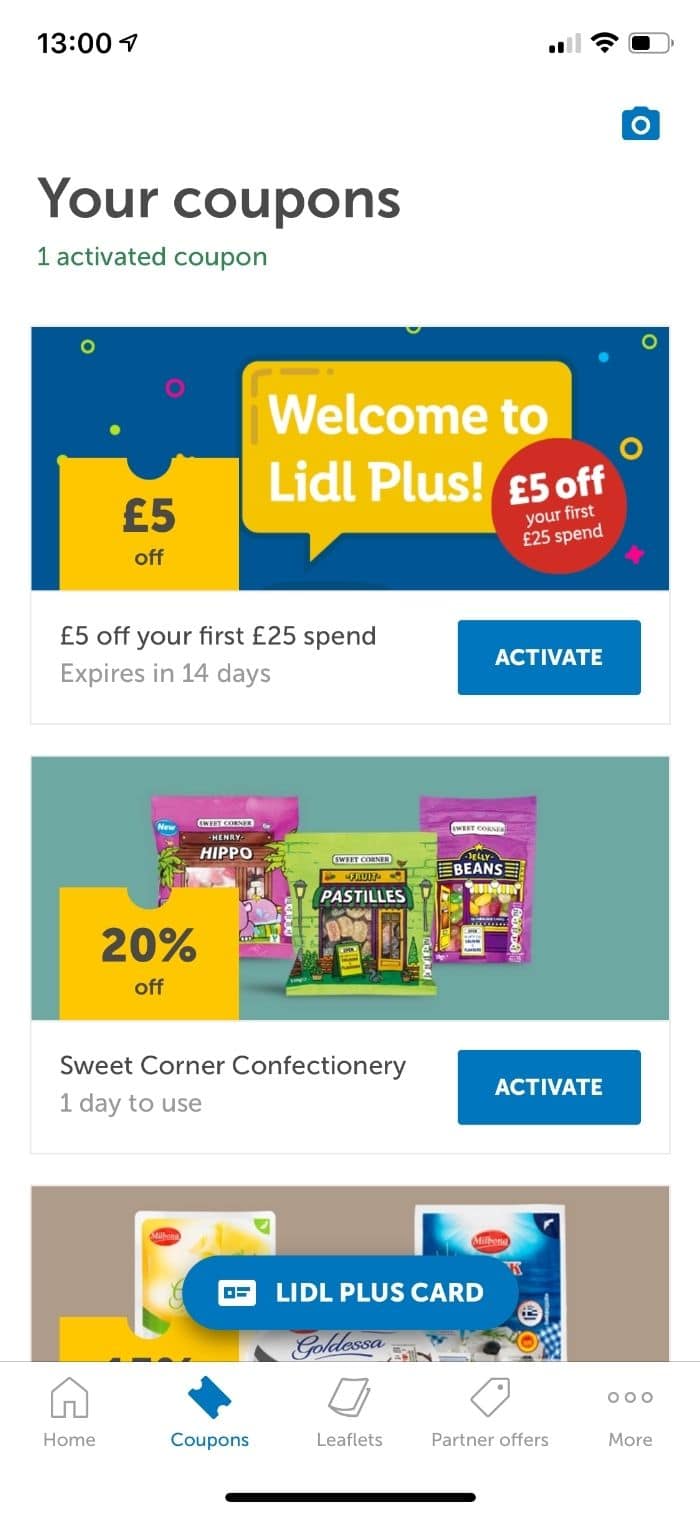700x1517 pixels.
Task: Open the Partner offers tab
Action: 490,1412
